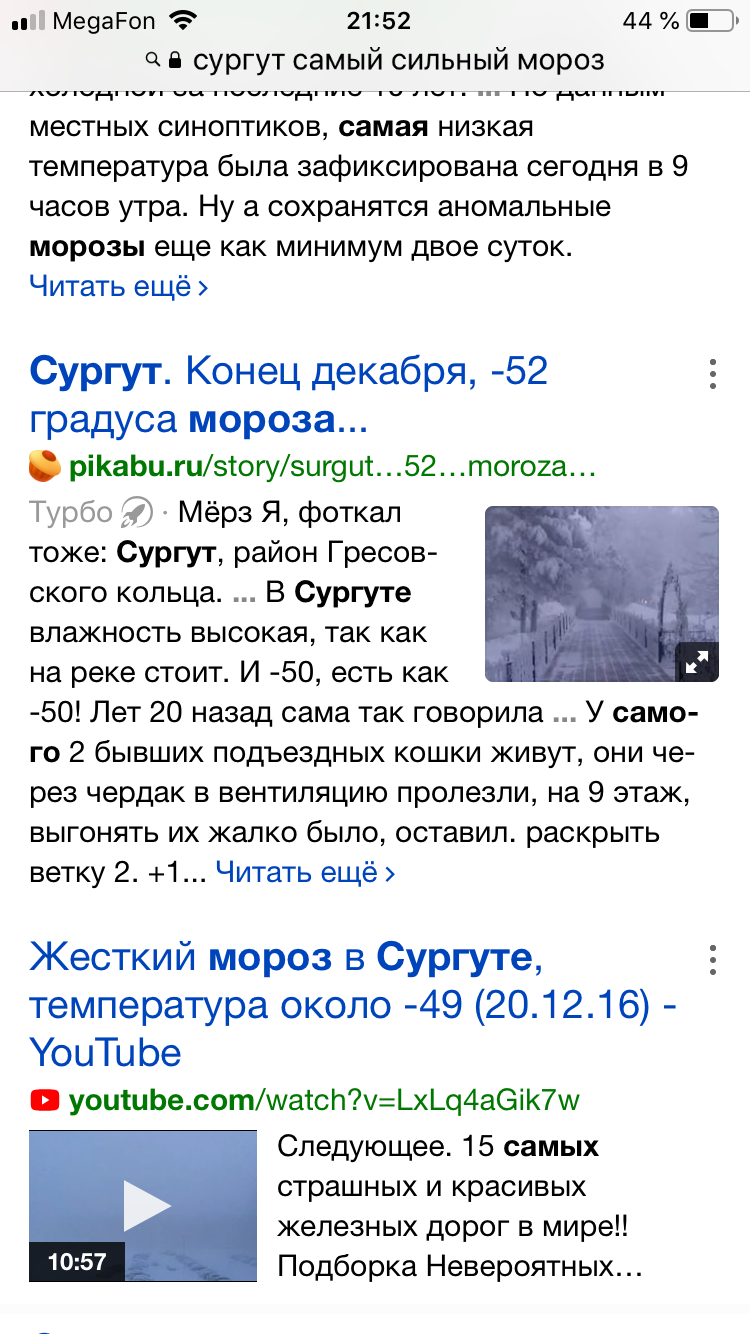Open options menu on Сургут pikabu result
Image resolution: width=750 pixels, height=1334 pixels.
coord(712,375)
